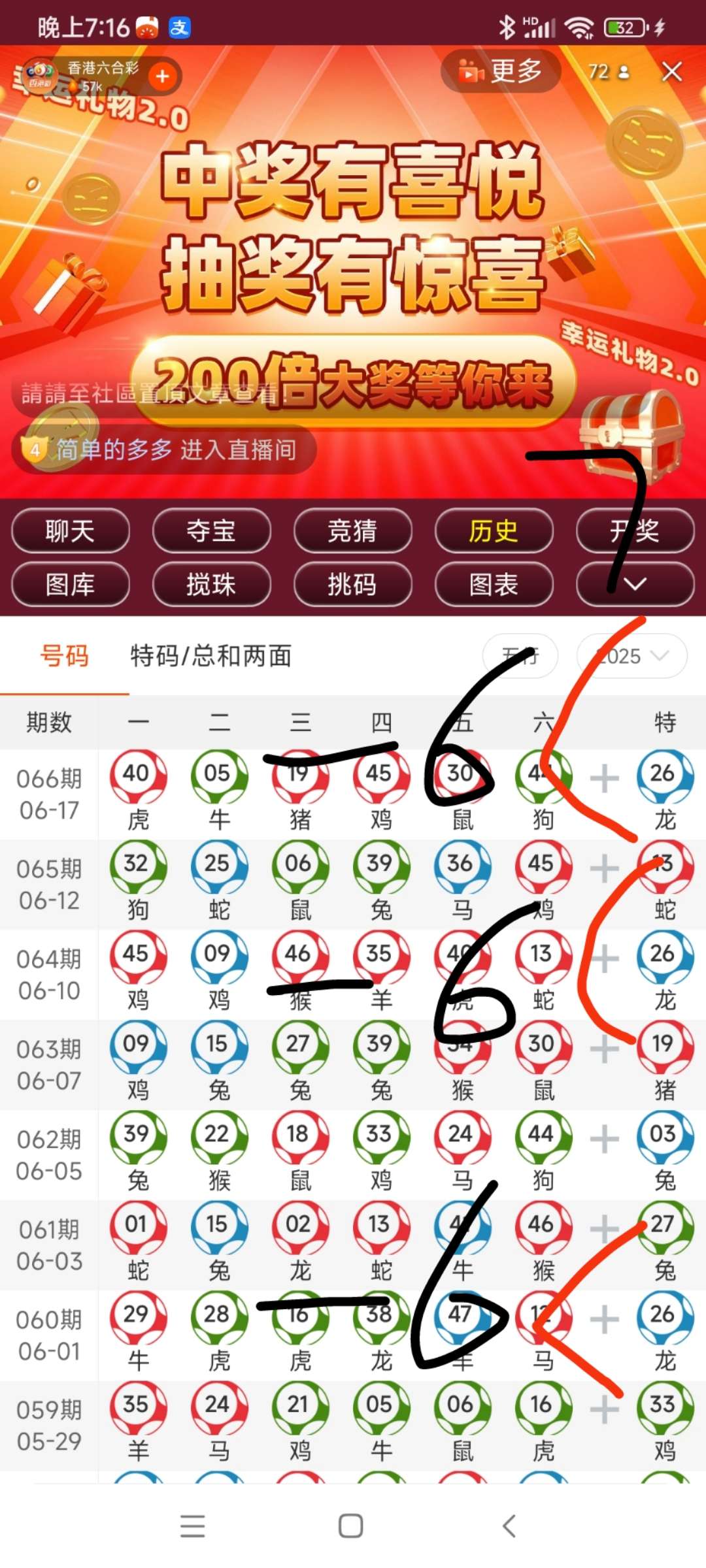Viewport: 706px width, 1568px height.
Task: Close the live stream room
Action: 671,71
